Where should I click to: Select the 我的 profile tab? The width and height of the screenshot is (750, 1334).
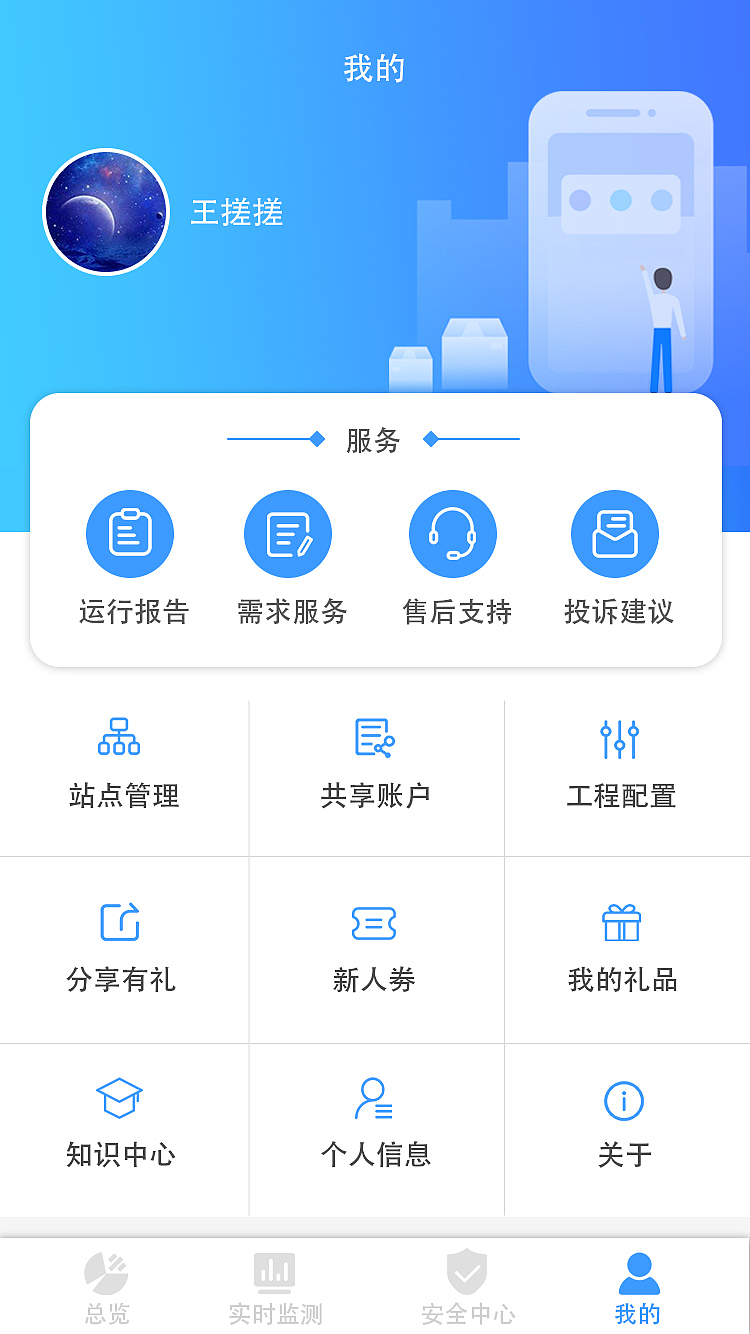(637, 1285)
